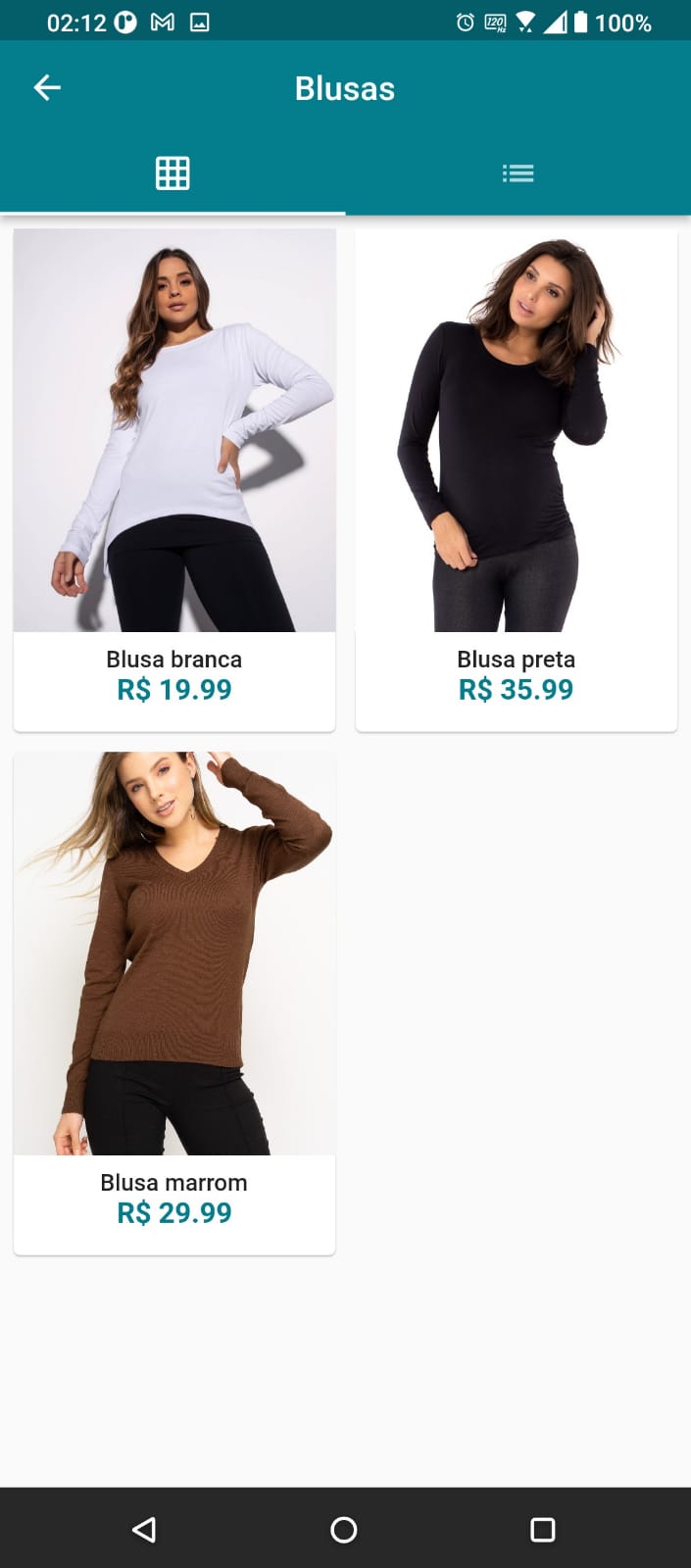Go back using the app bar arrow

coord(47,88)
